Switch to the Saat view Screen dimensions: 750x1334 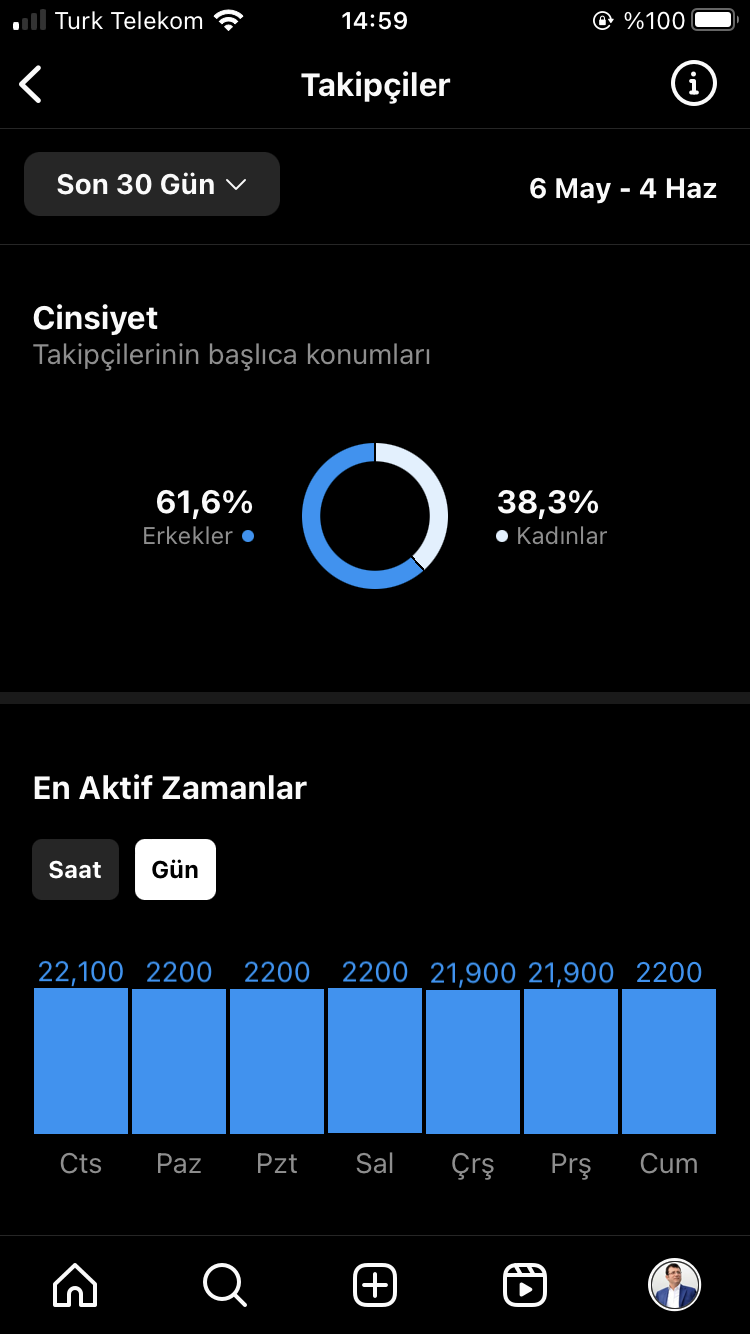(x=75, y=869)
